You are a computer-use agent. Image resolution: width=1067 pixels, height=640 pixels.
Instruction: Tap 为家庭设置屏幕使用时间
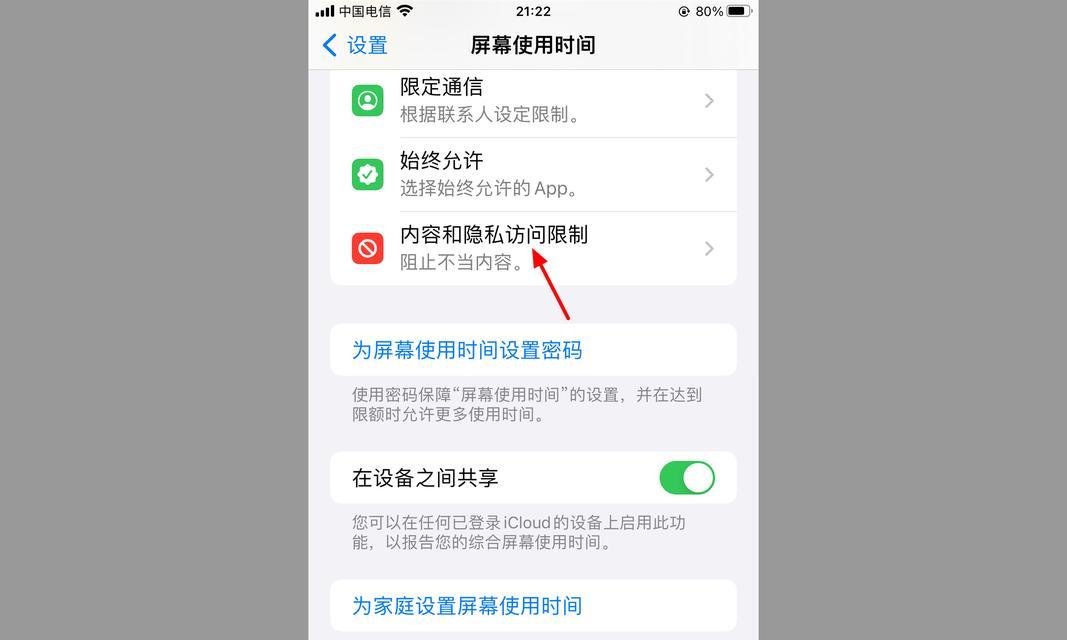click(x=467, y=606)
